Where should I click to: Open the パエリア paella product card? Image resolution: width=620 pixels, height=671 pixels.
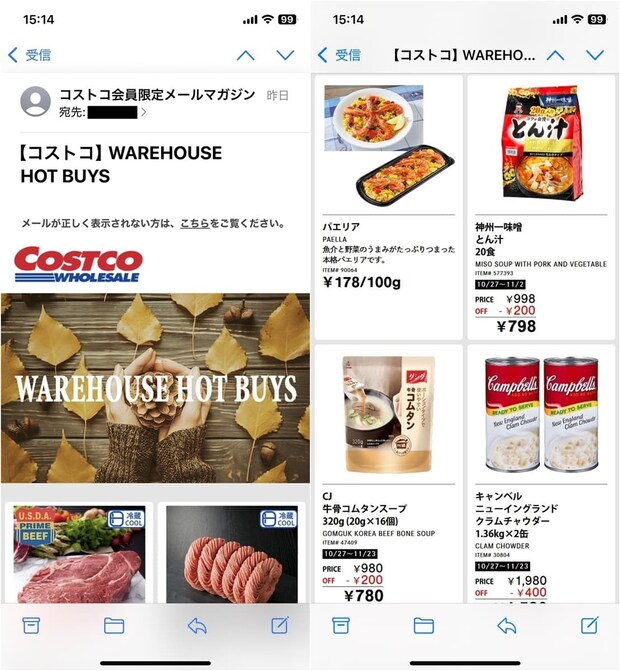(388, 206)
